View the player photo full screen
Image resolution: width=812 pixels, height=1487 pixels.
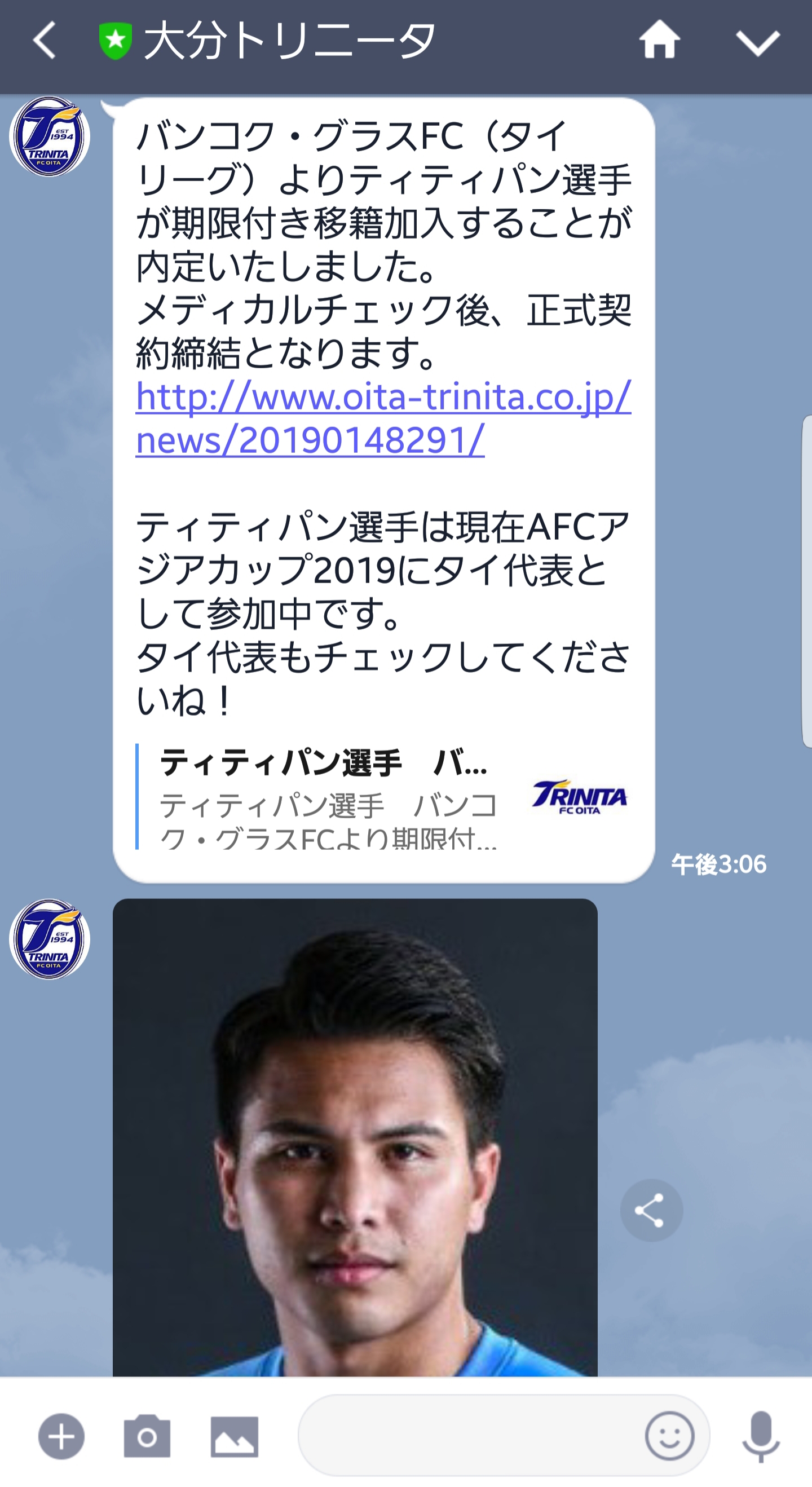tap(355, 1137)
